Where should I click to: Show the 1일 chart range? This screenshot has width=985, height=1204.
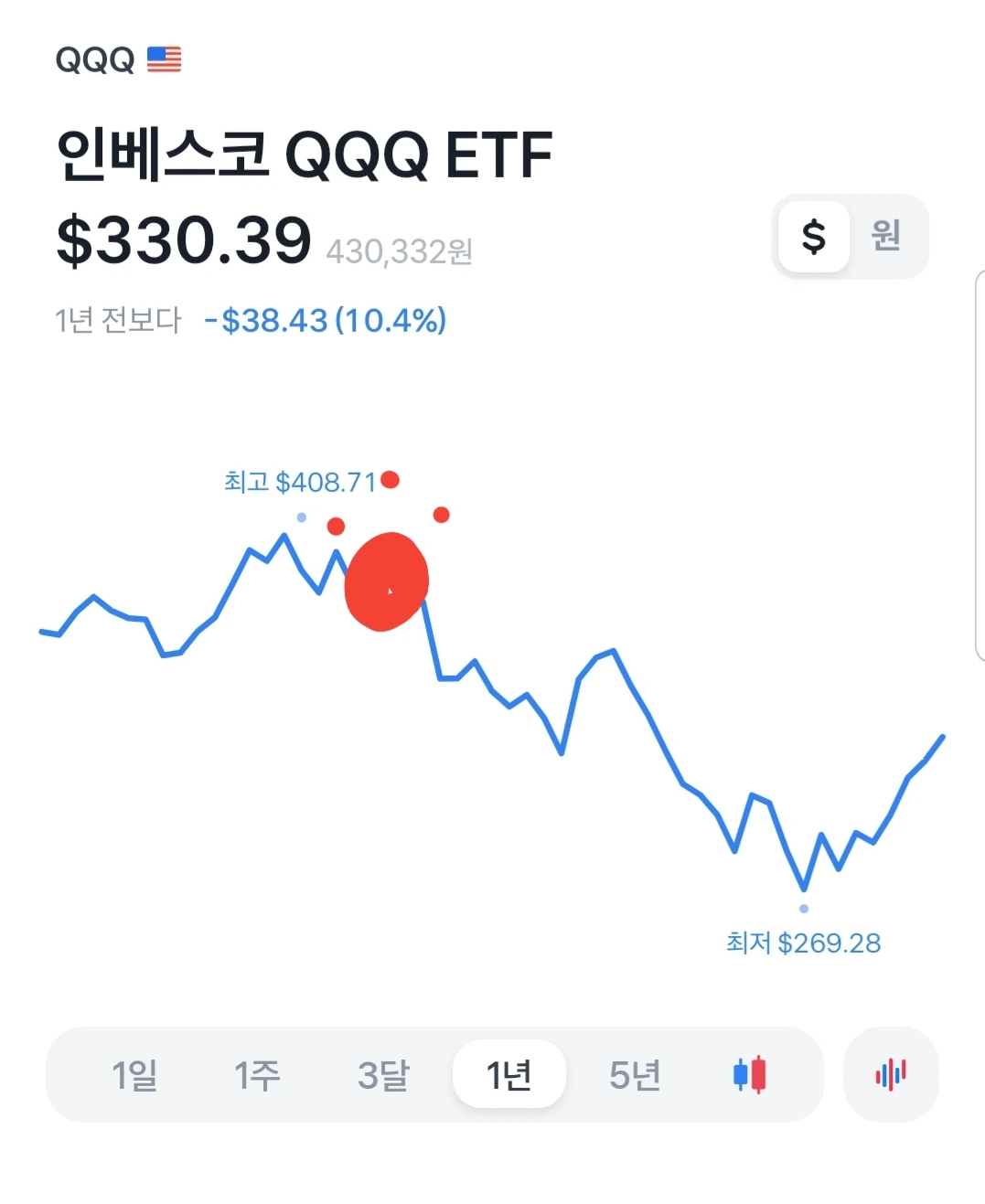click(134, 1075)
